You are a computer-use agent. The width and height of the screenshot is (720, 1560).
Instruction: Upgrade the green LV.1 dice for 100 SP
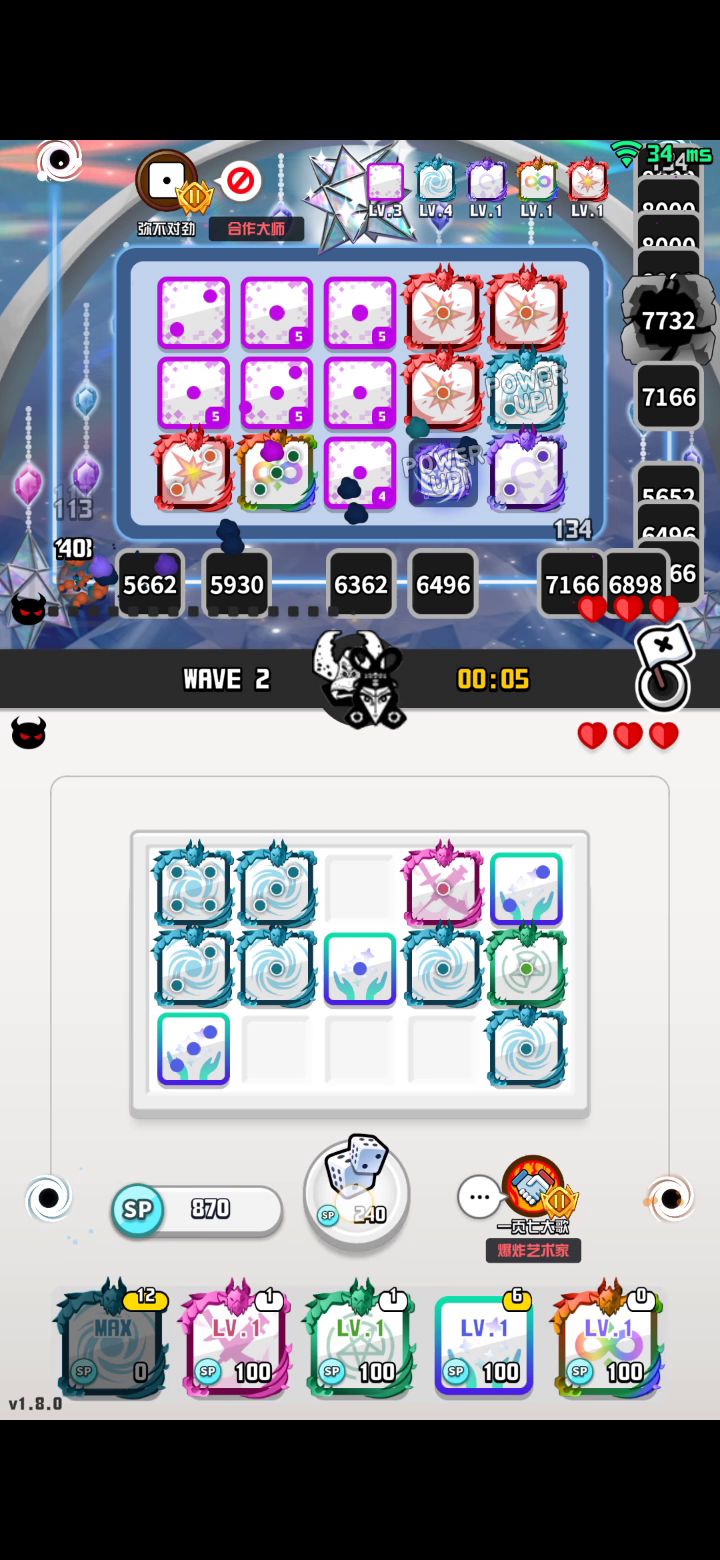point(360,1338)
